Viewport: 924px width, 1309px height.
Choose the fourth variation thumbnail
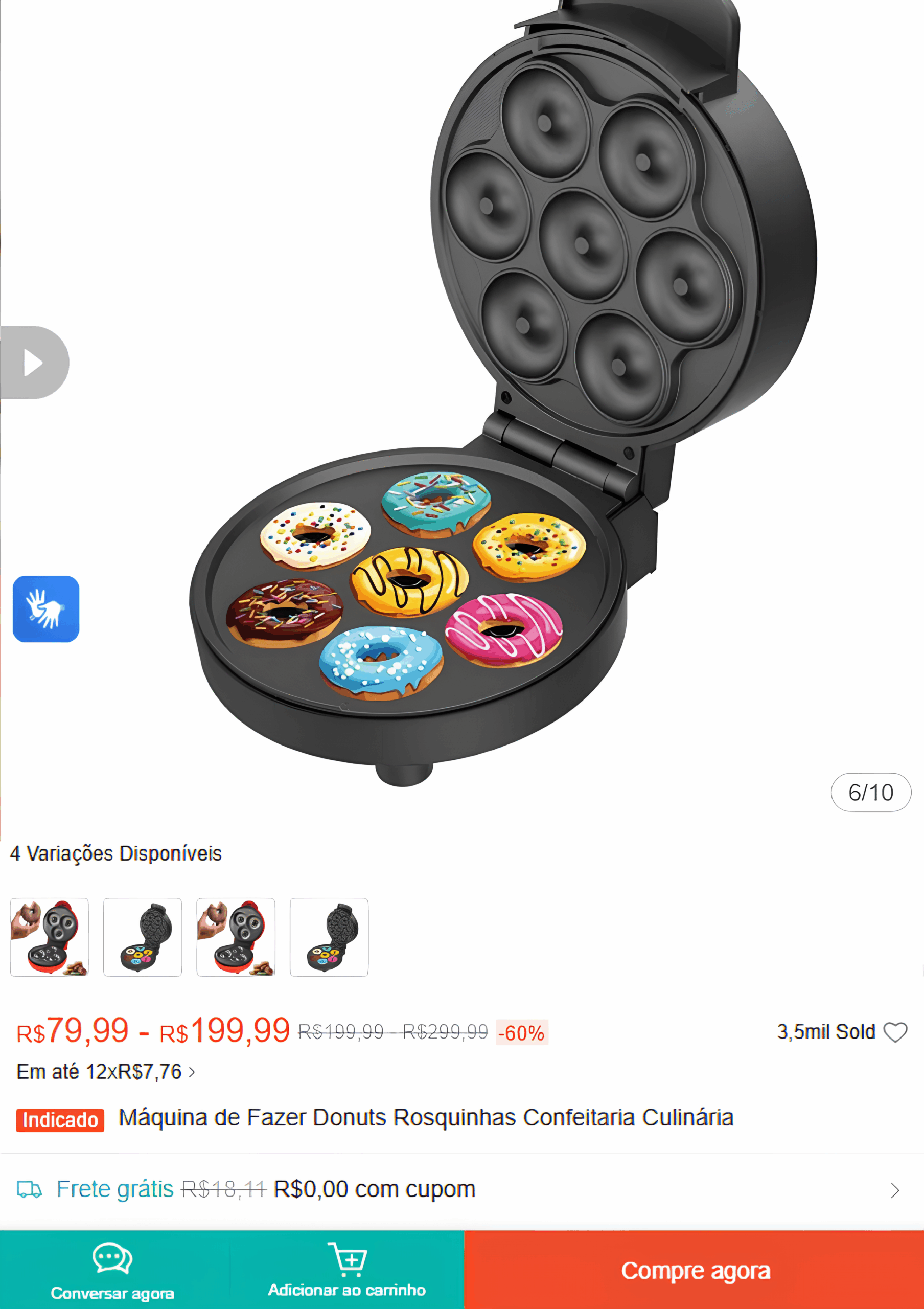coord(329,937)
